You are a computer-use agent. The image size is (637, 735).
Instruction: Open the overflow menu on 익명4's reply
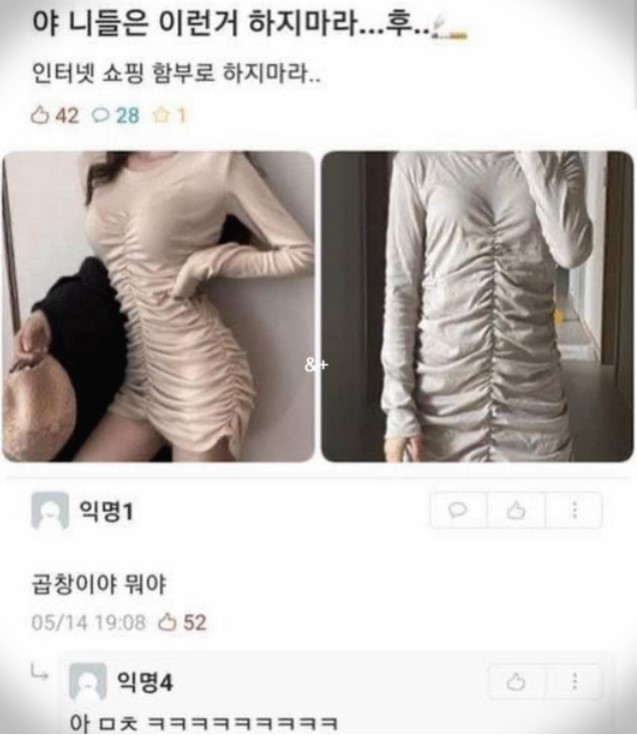tap(574, 683)
